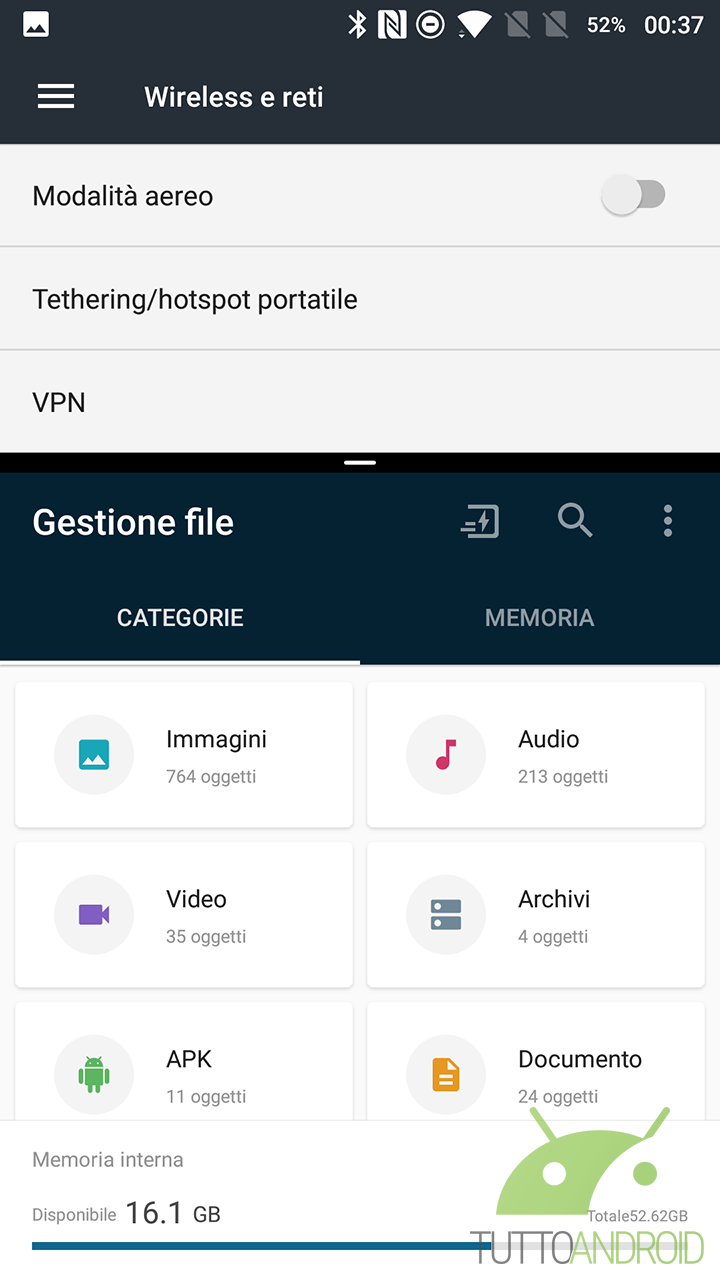The width and height of the screenshot is (720, 1280).
Task: Open the Archivi category
Action: (536, 915)
